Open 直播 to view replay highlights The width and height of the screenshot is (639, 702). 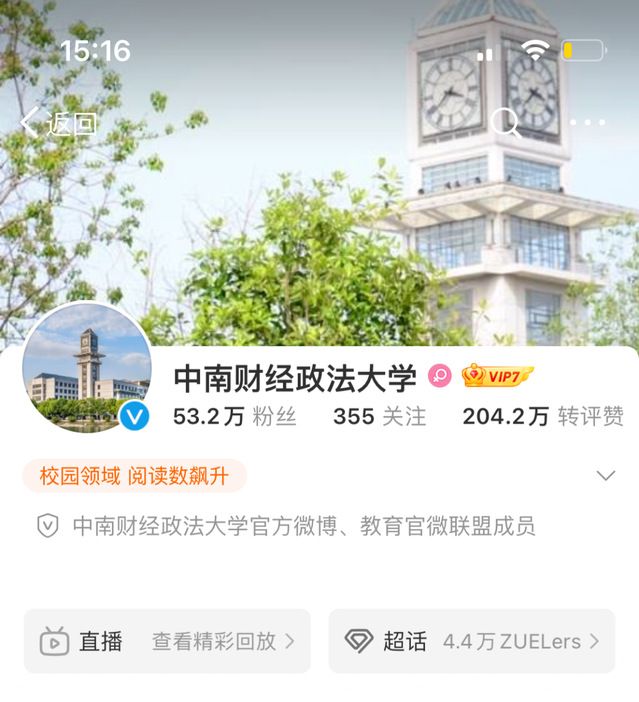(167, 641)
